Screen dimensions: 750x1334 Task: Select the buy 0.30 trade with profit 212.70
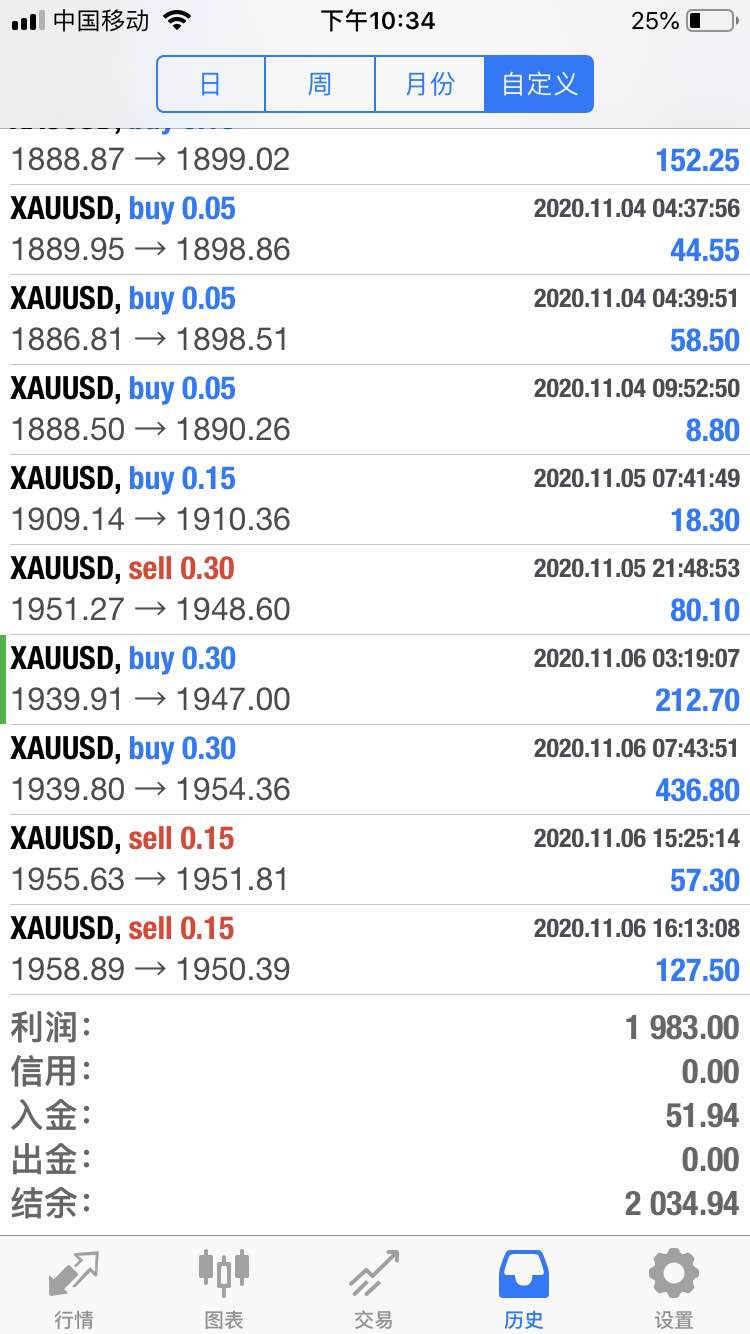[375, 680]
